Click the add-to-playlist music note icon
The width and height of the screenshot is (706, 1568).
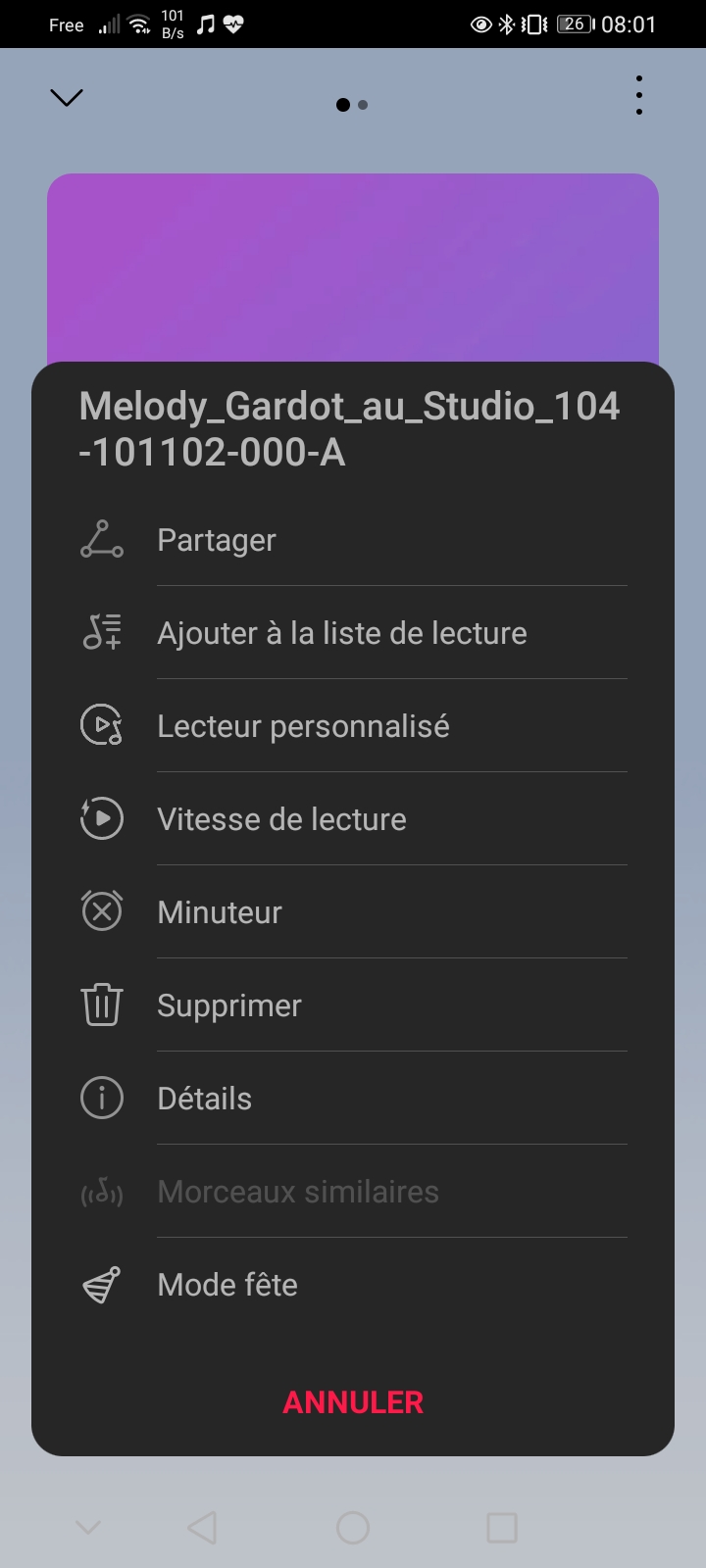click(x=101, y=632)
